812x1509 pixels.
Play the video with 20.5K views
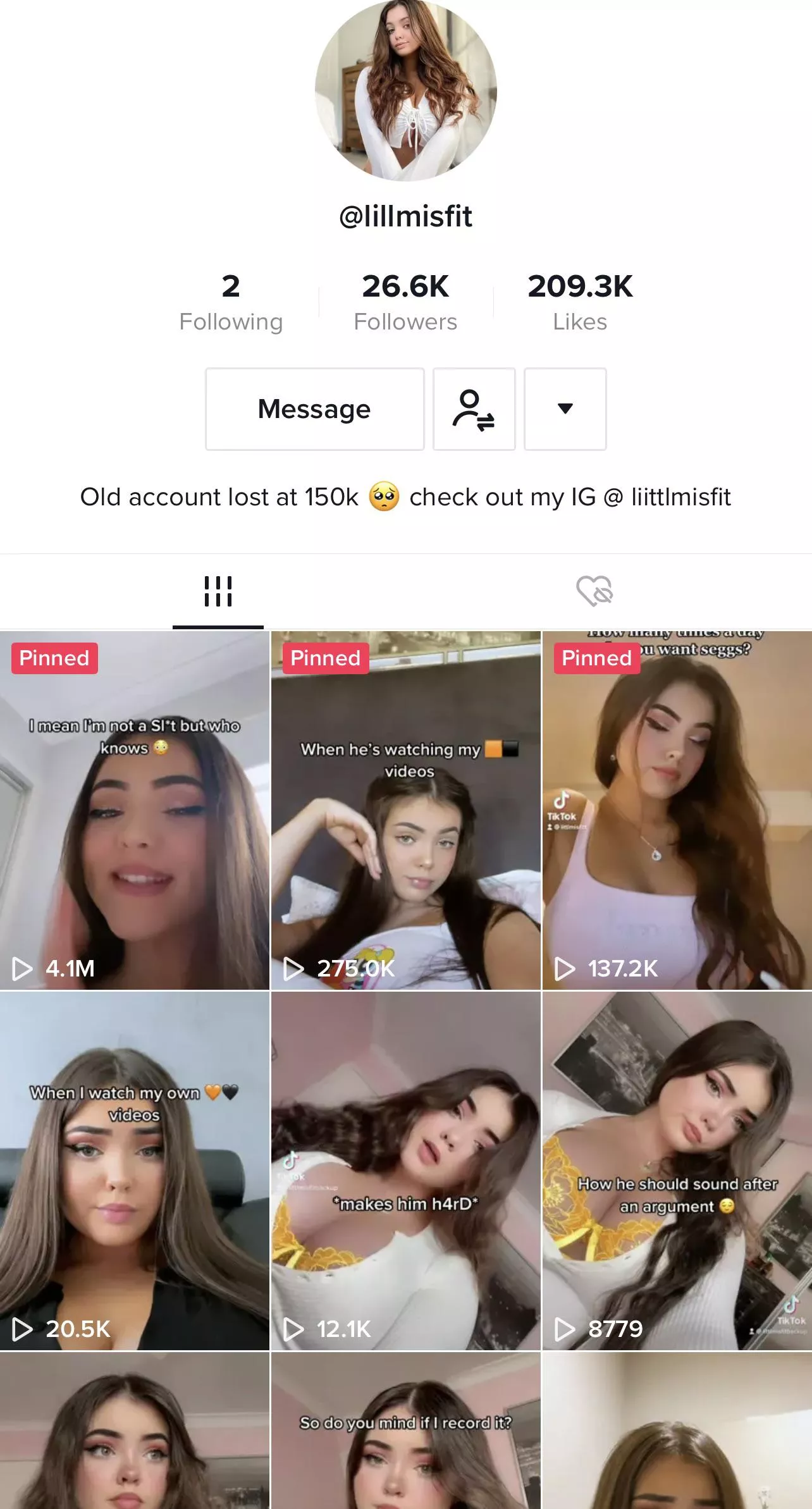tap(135, 1171)
